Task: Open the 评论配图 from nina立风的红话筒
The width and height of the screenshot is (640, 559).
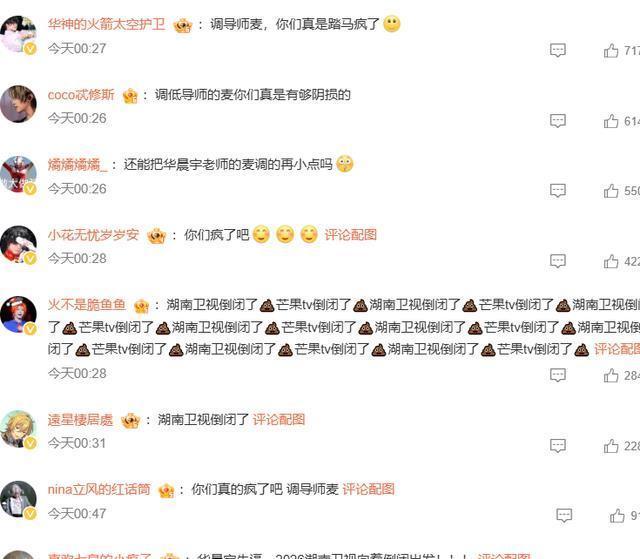Action: [x=368, y=489]
